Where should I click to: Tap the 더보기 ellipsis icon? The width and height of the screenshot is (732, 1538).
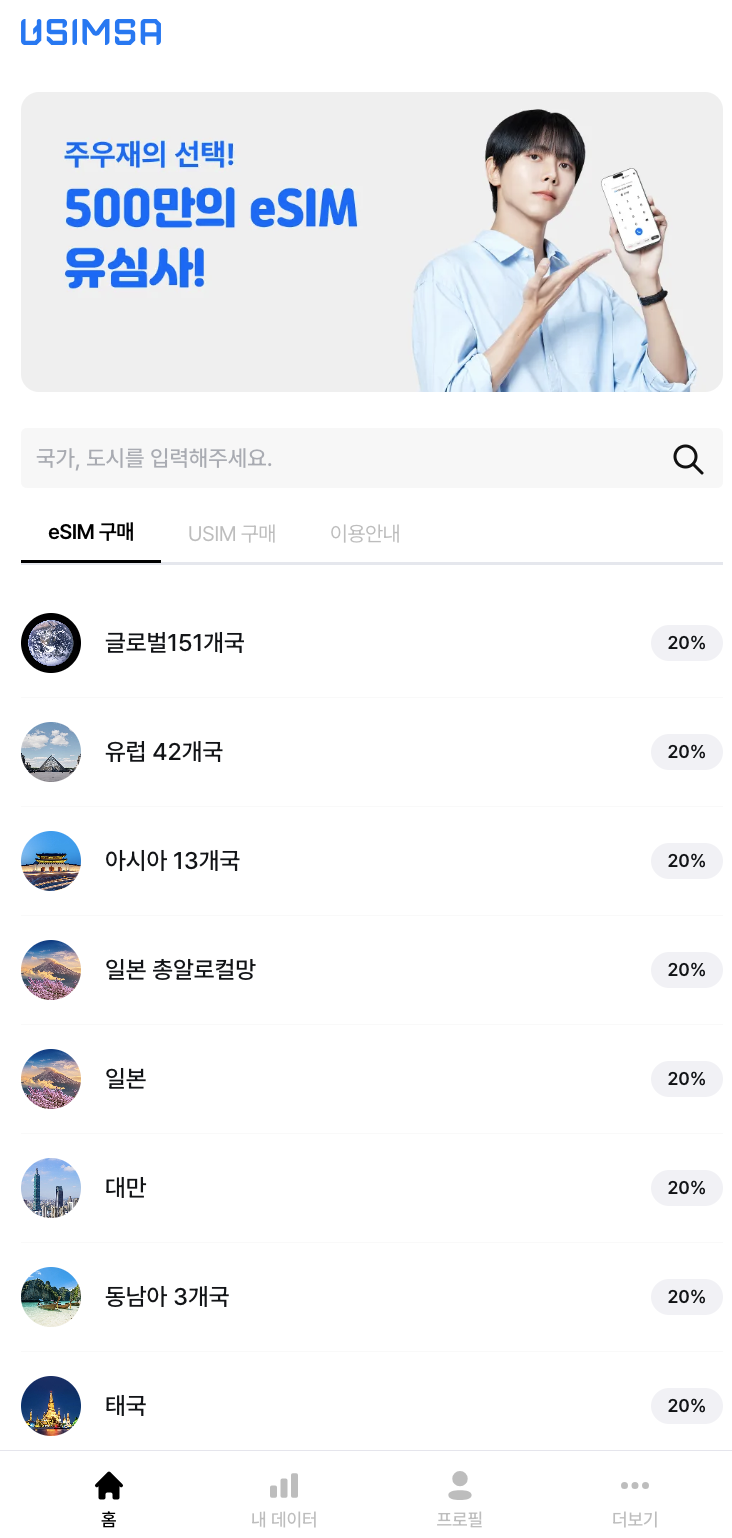636,1485
